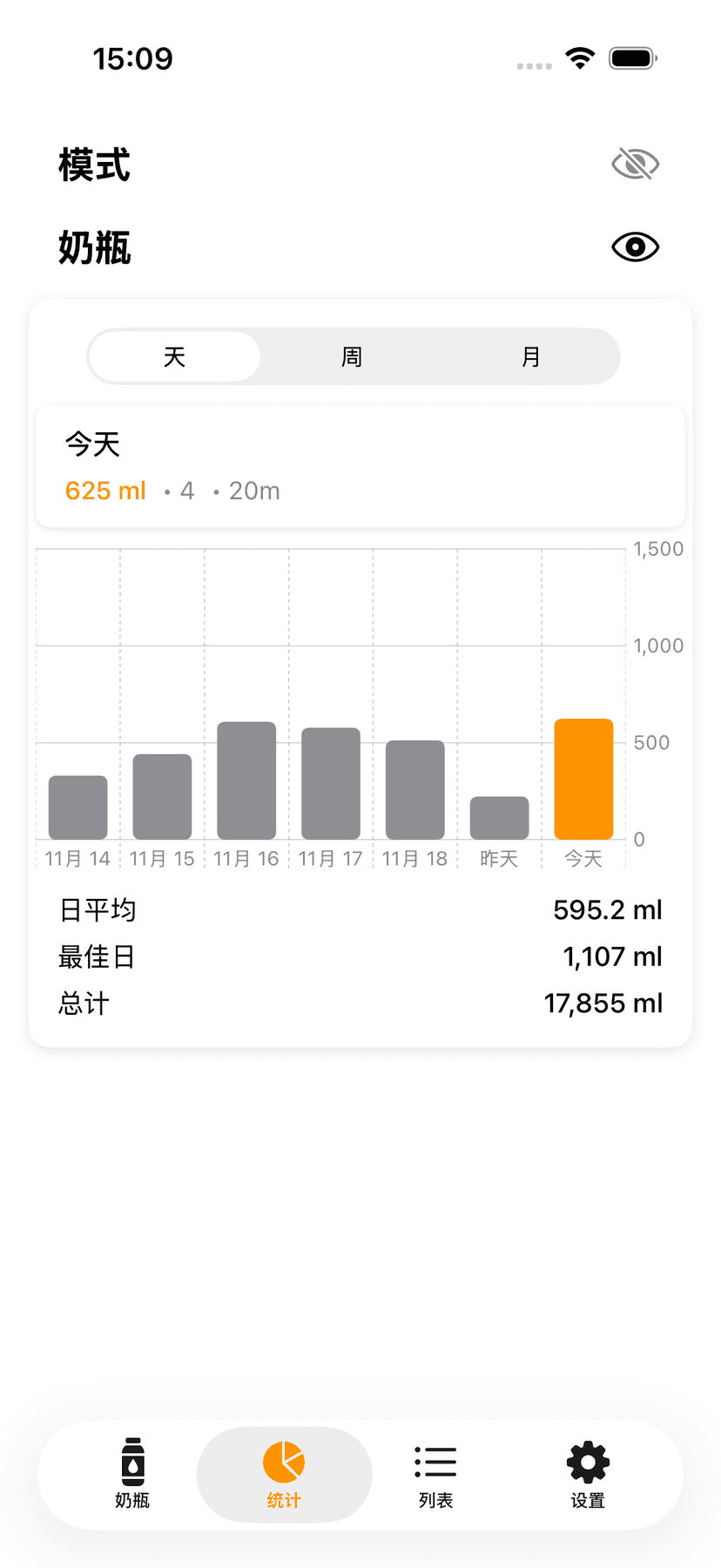The width and height of the screenshot is (721, 1568).
Task: Show details for the 11月 17 bar
Action: [x=331, y=783]
